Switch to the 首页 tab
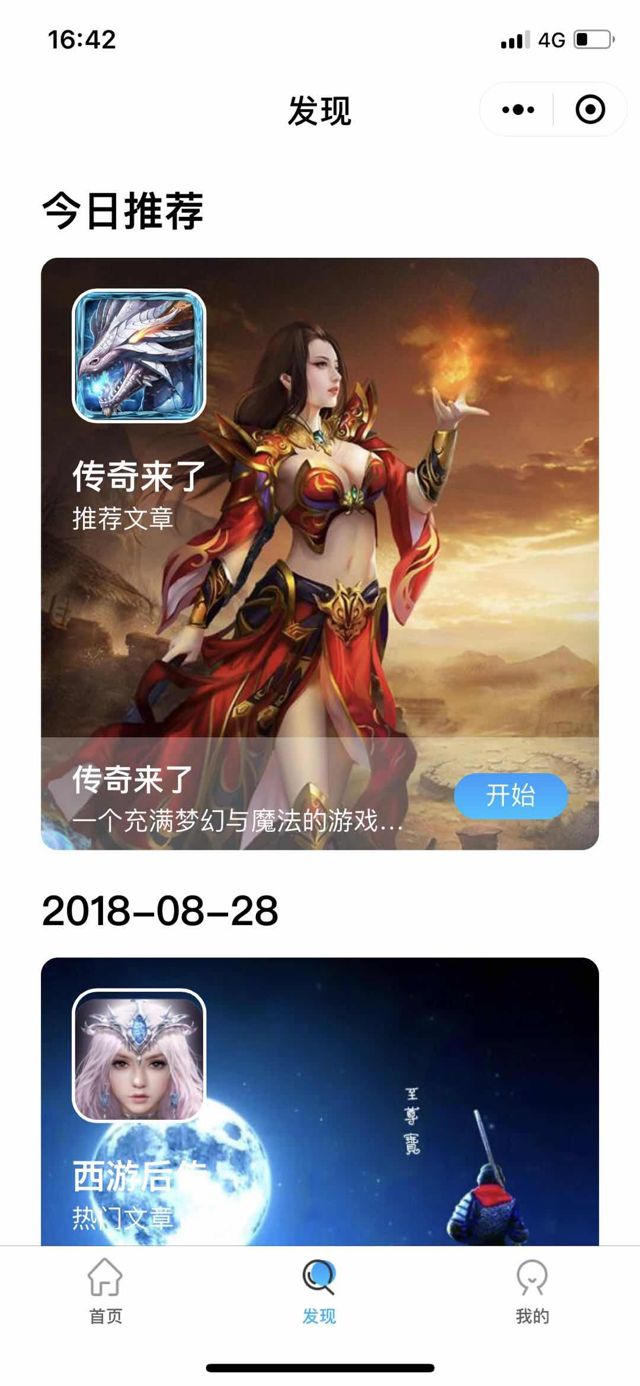 point(105,1292)
